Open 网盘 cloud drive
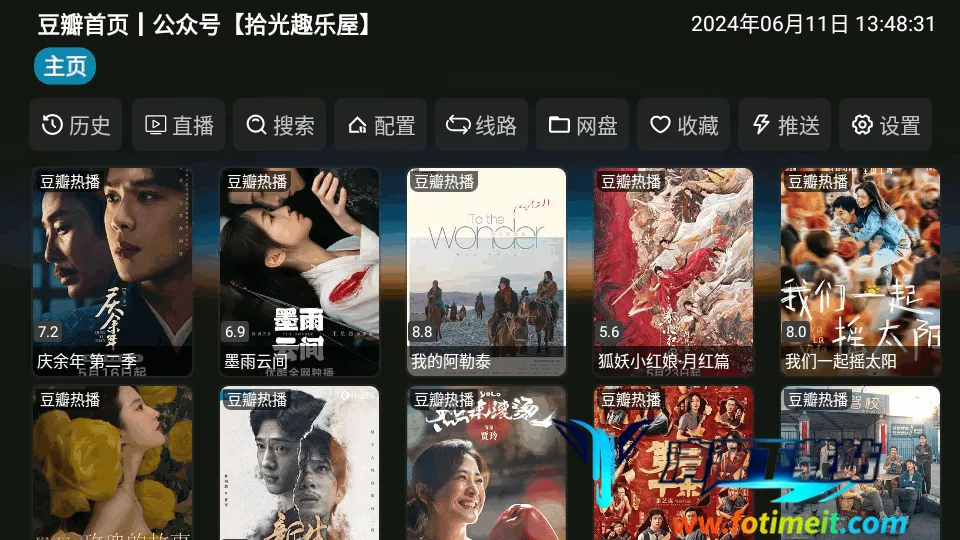 (583, 125)
